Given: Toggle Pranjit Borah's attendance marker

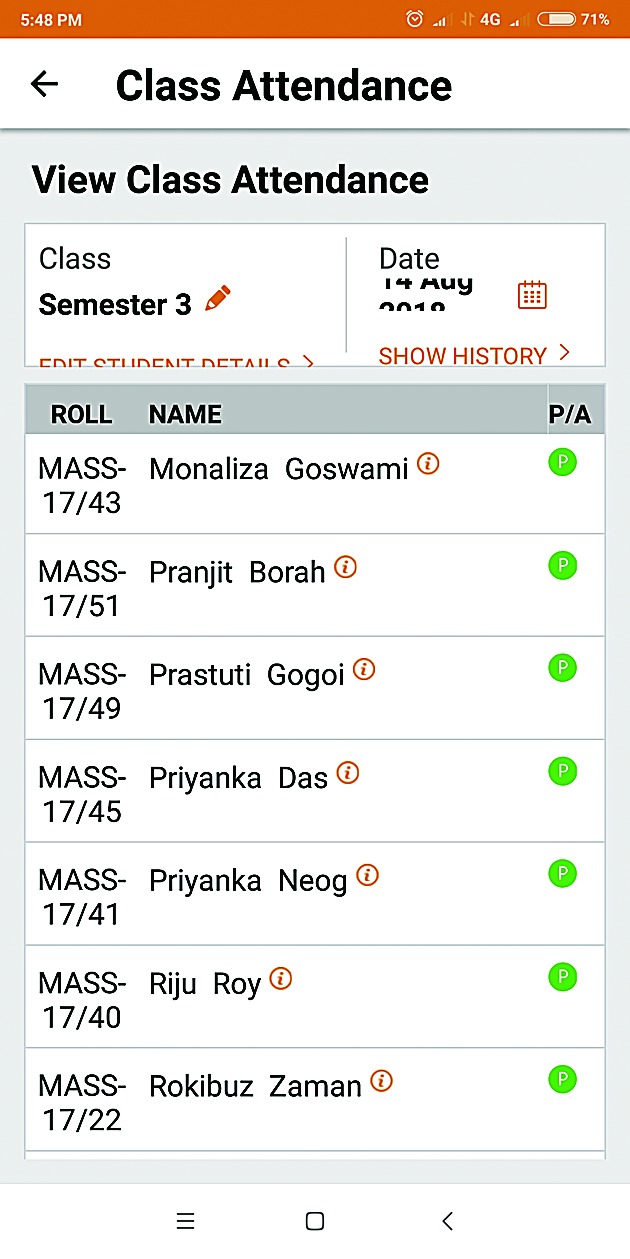Looking at the screenshot, I should pyautogui.click(x=563, y=566).
